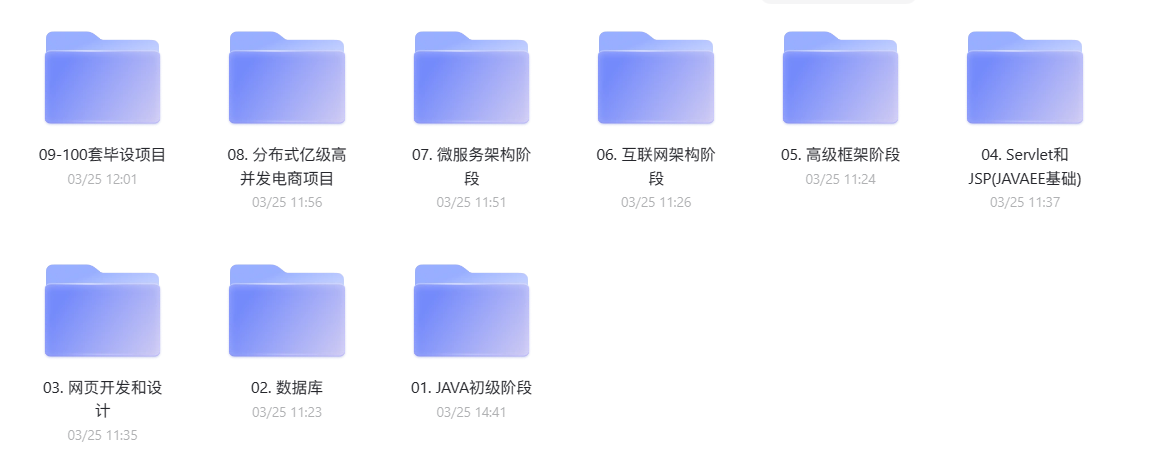Open the 02. 数据库 folder
1149x452 pixels.
coord(287,311)
